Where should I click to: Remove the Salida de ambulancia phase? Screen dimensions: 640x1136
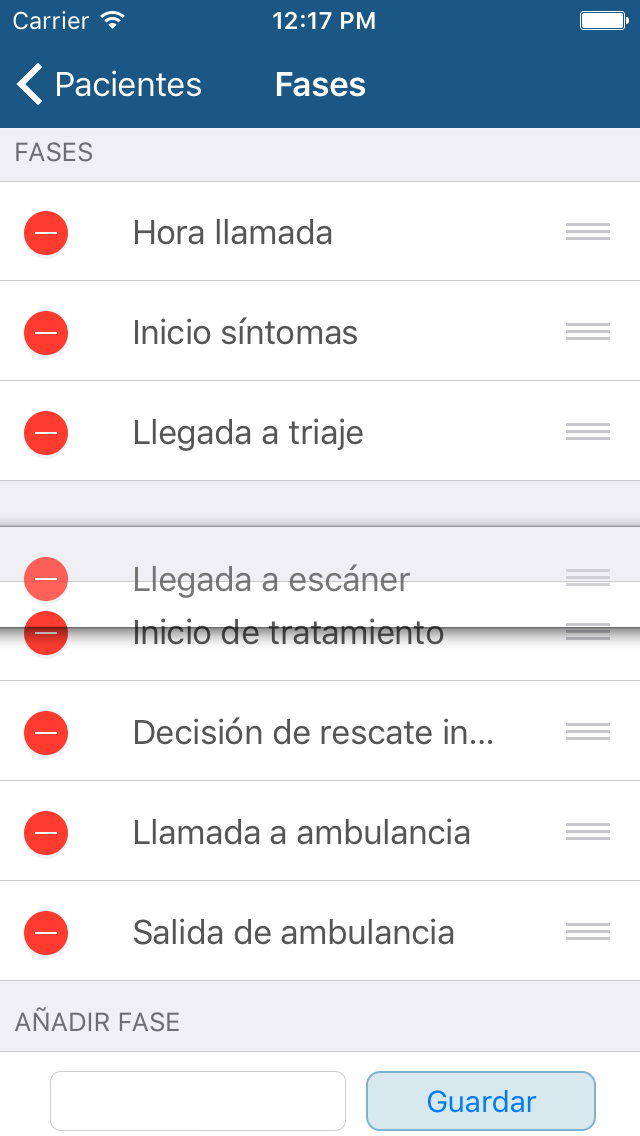point(46,932)
